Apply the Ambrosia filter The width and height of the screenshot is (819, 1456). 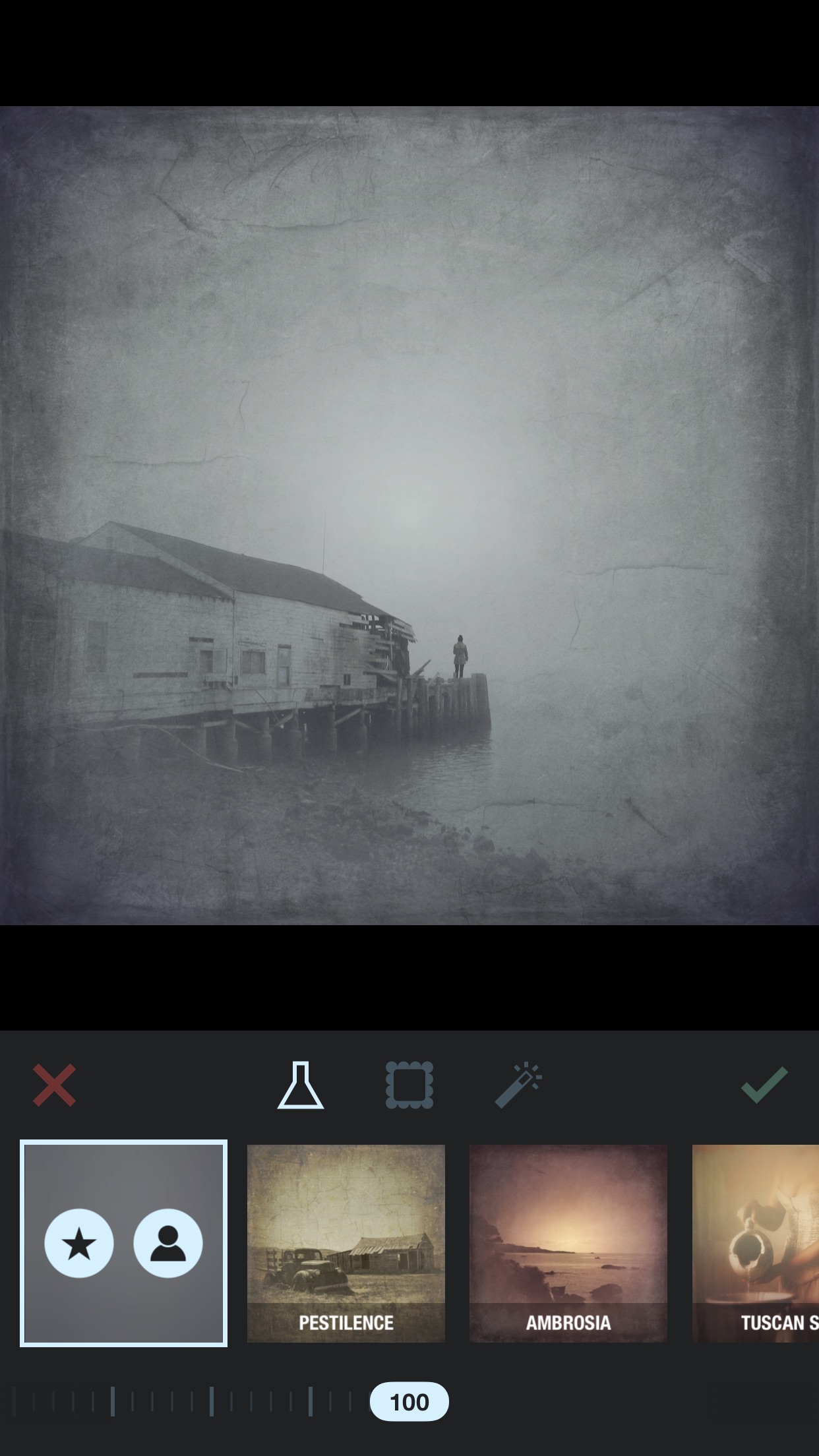tap(568, 1244)
